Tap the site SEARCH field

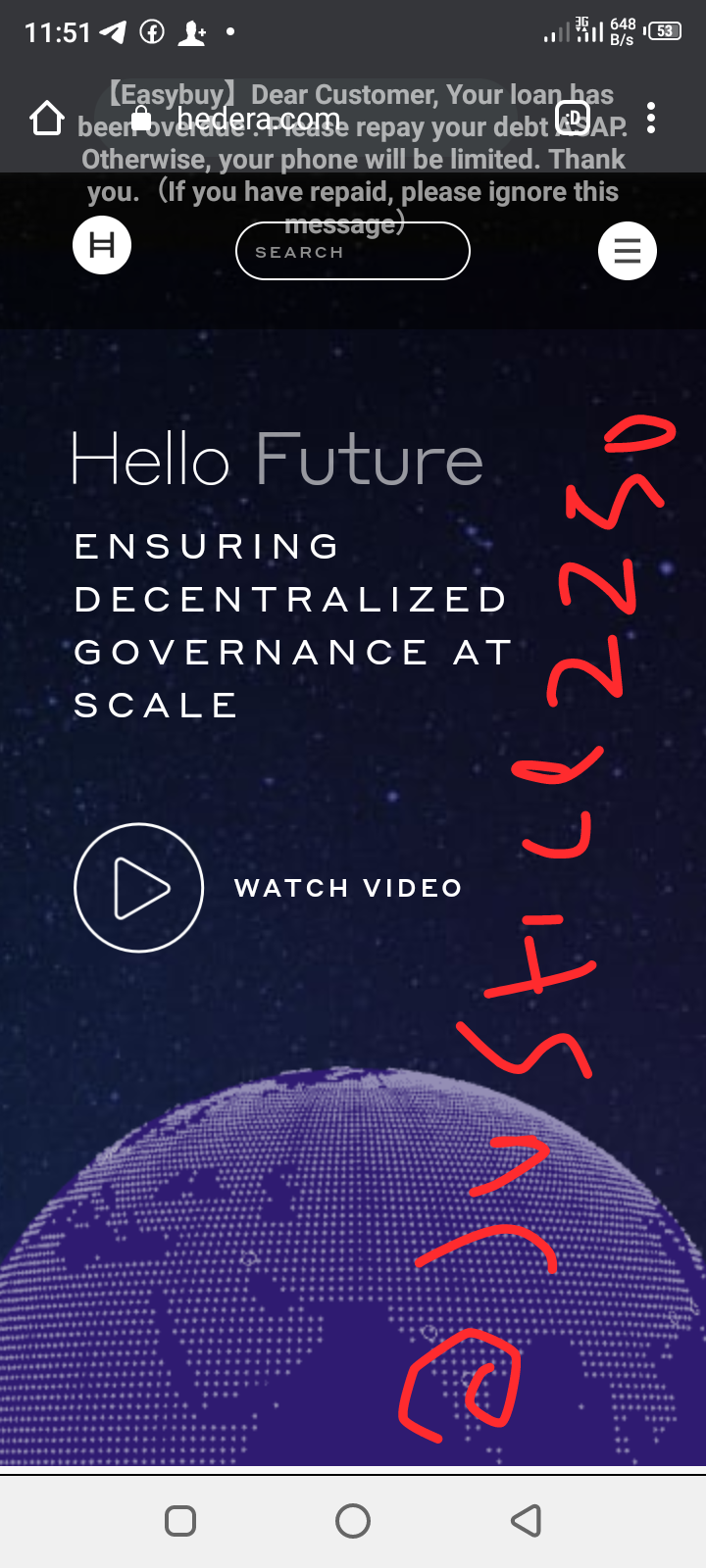353,251
